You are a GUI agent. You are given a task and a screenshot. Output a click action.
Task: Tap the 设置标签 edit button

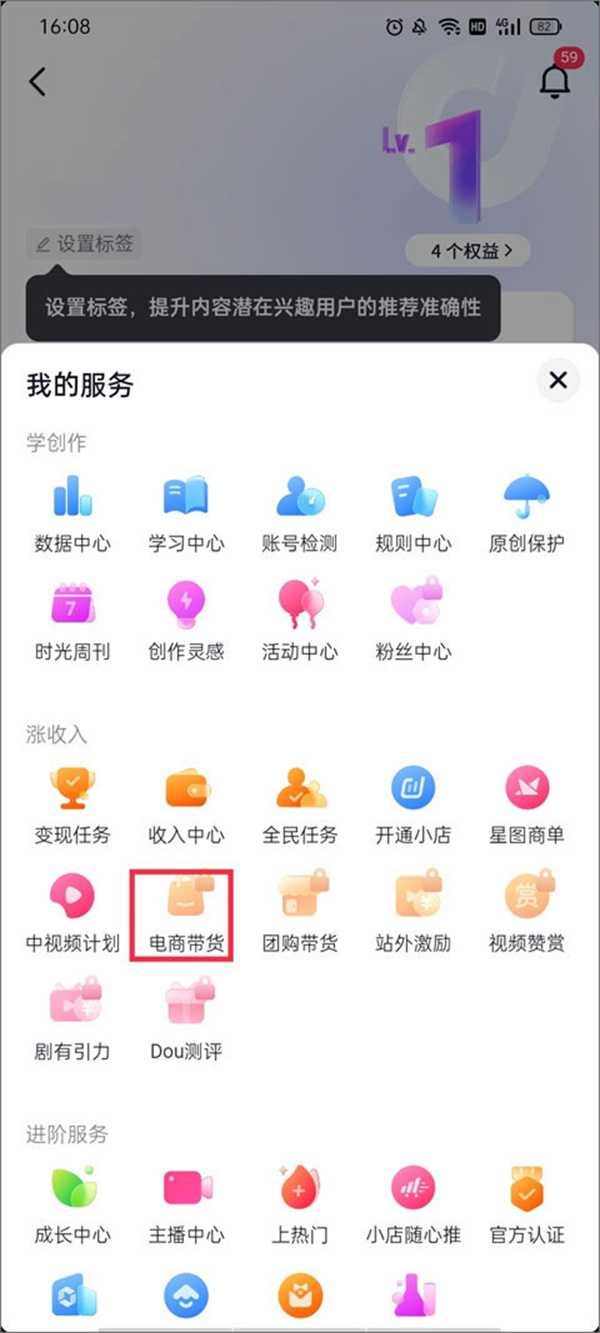(x=84, y=243)
